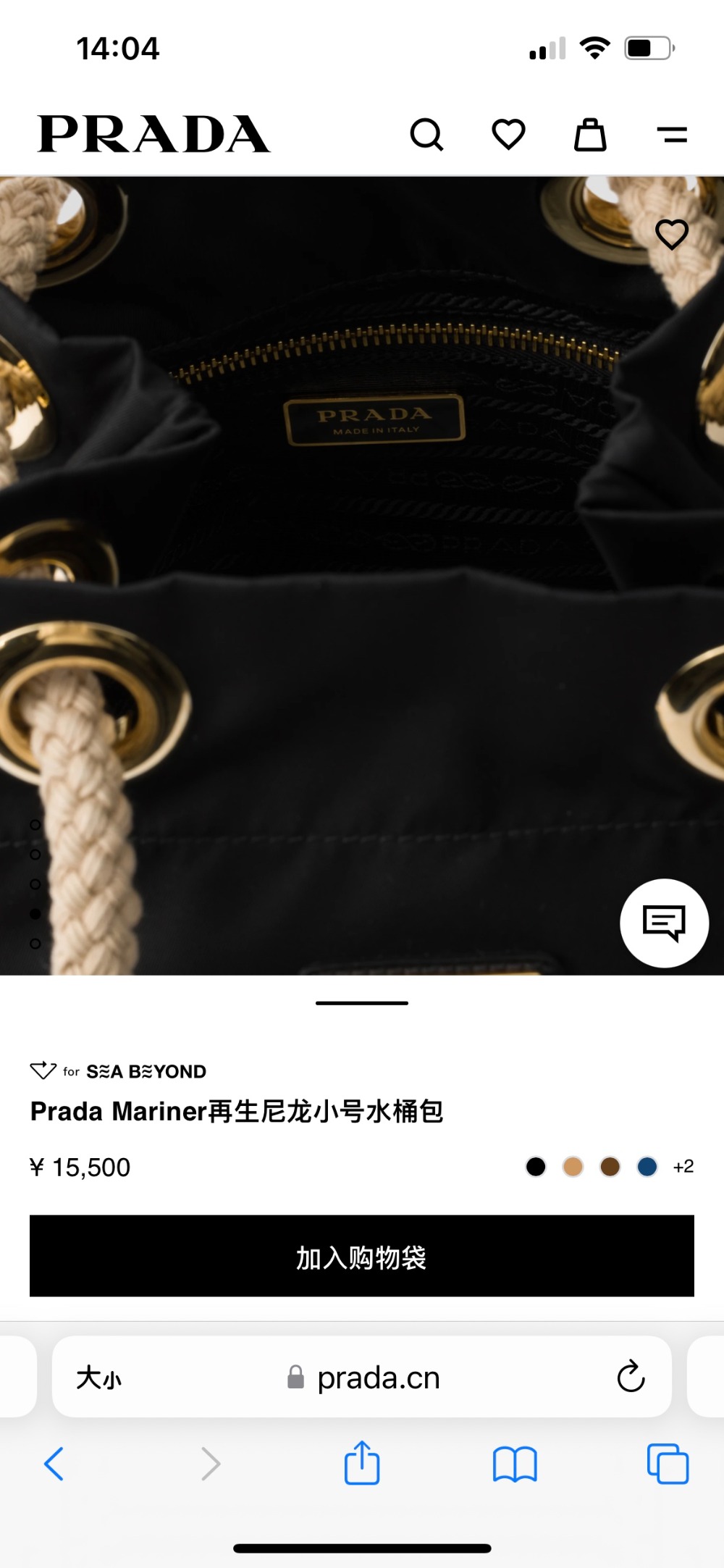Go back to the previous page
Image resolution: width=724 pixels, height=1568 pixels.
click(54, 1464)
